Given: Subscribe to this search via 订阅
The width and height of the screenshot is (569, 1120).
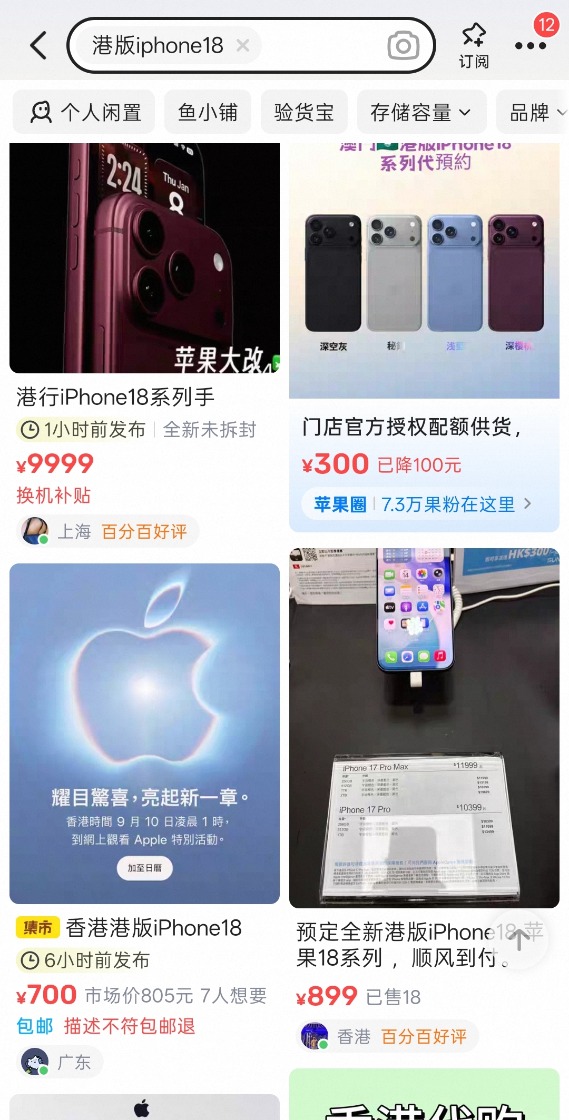Looking at the screenshot, I should (x=474, y=46).
